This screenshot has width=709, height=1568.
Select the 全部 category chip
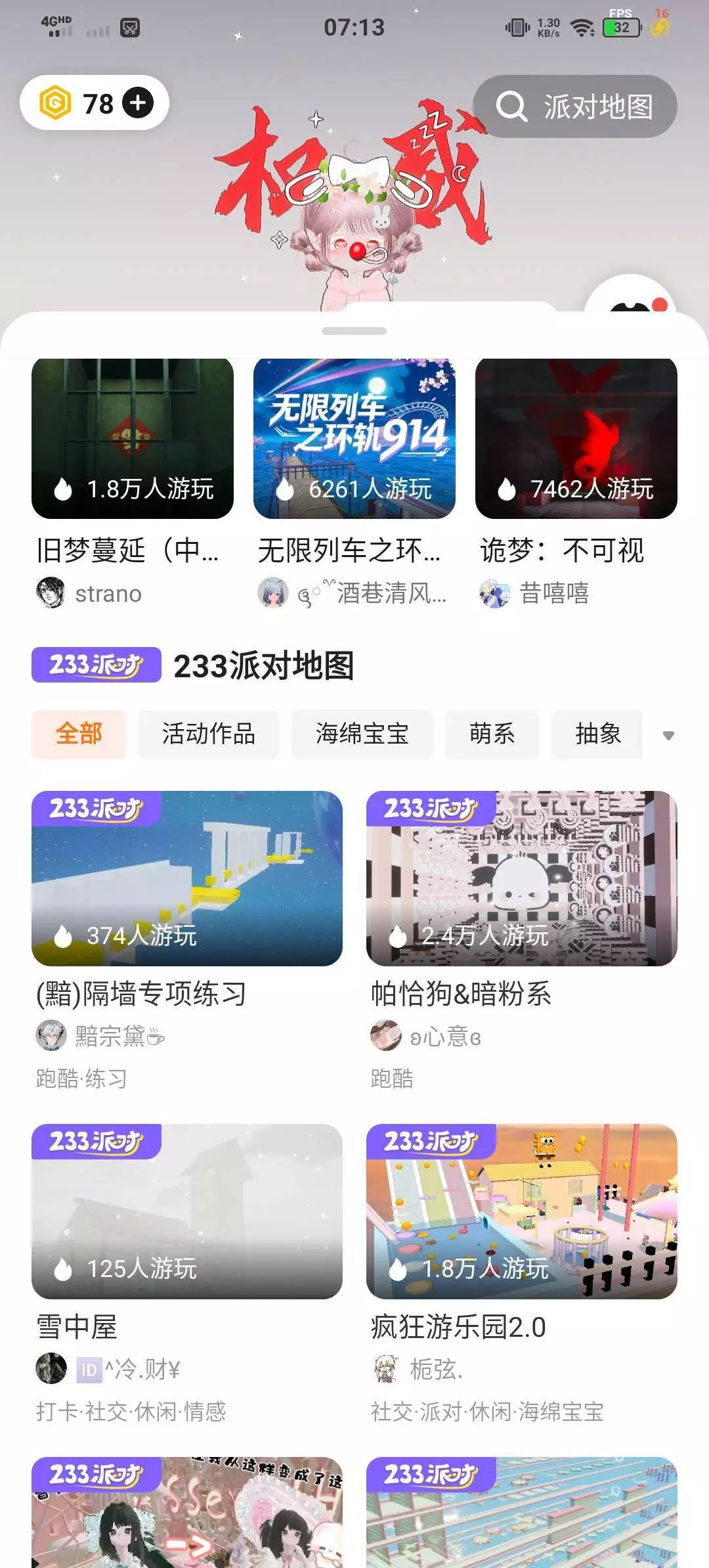(x=79, y=734)
